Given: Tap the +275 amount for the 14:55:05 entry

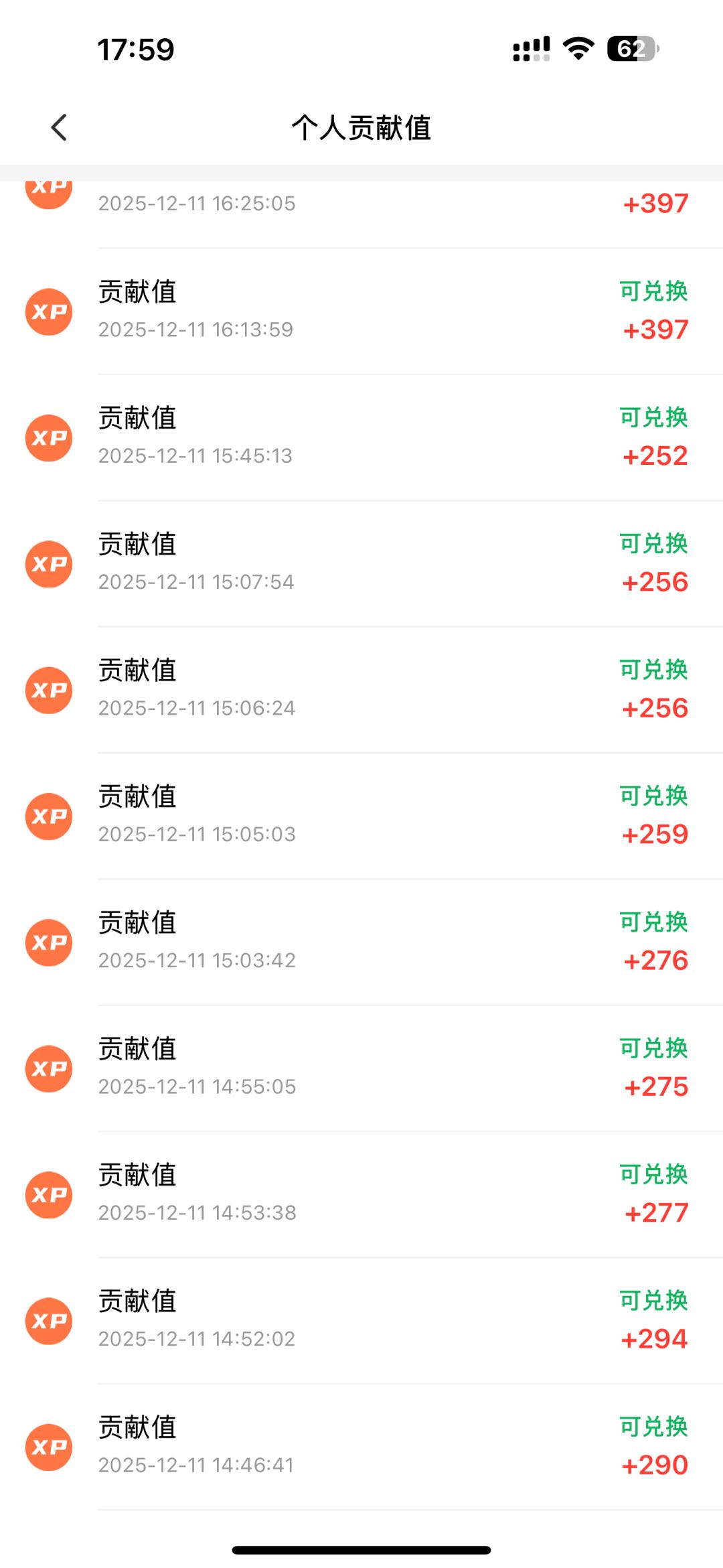Looking at the screenshot, I should (654, 1086).
